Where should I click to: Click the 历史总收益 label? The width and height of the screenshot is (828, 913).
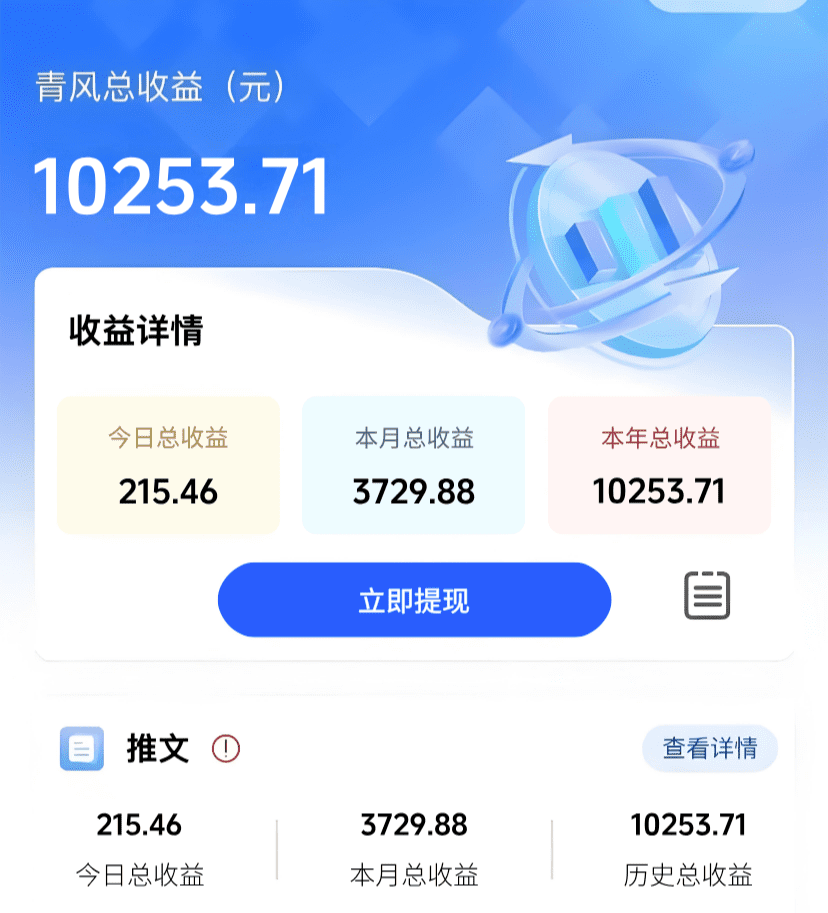point(690,876)
